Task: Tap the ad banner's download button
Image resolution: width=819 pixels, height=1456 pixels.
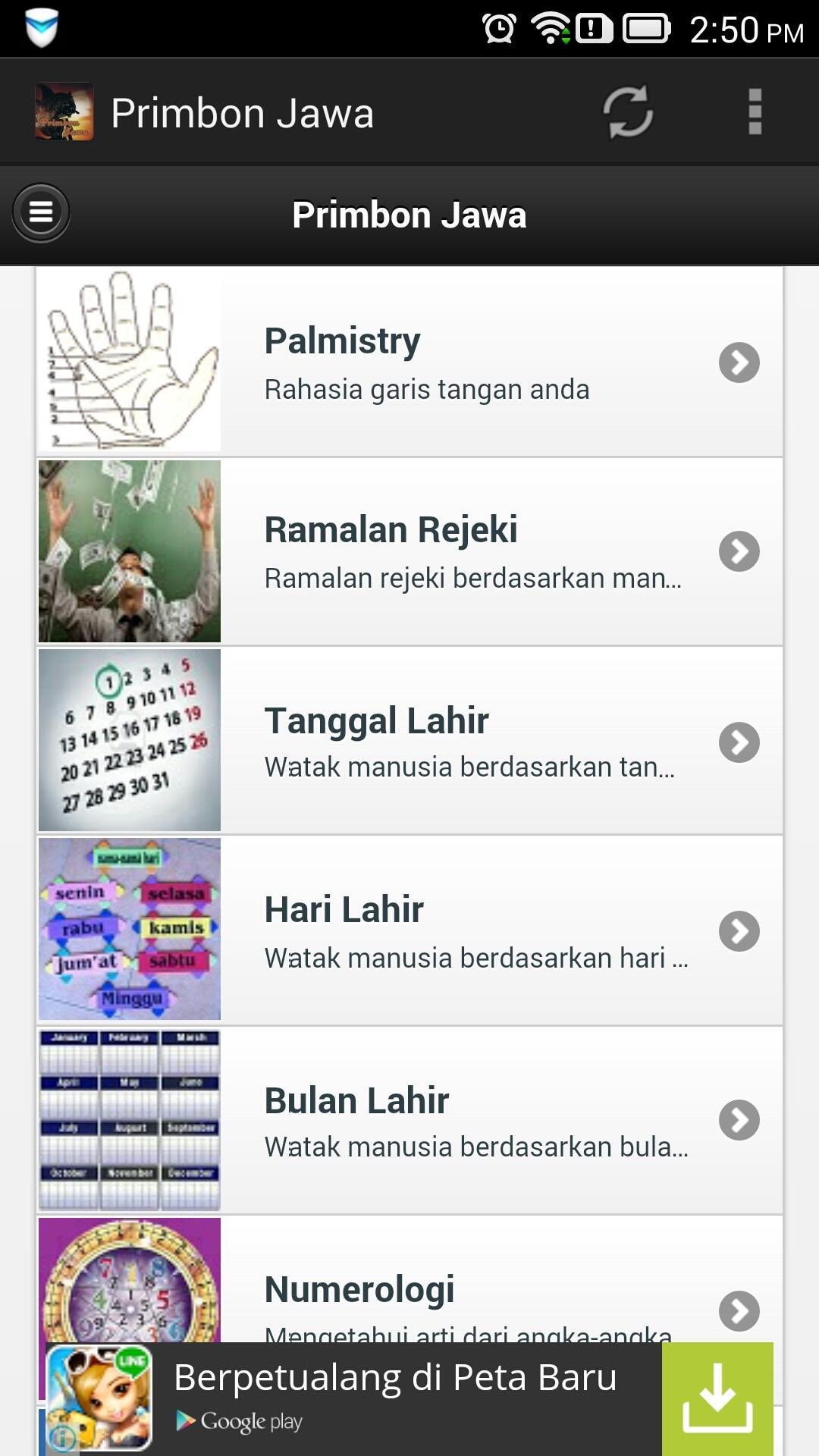Action: (x=717, y=1399)
